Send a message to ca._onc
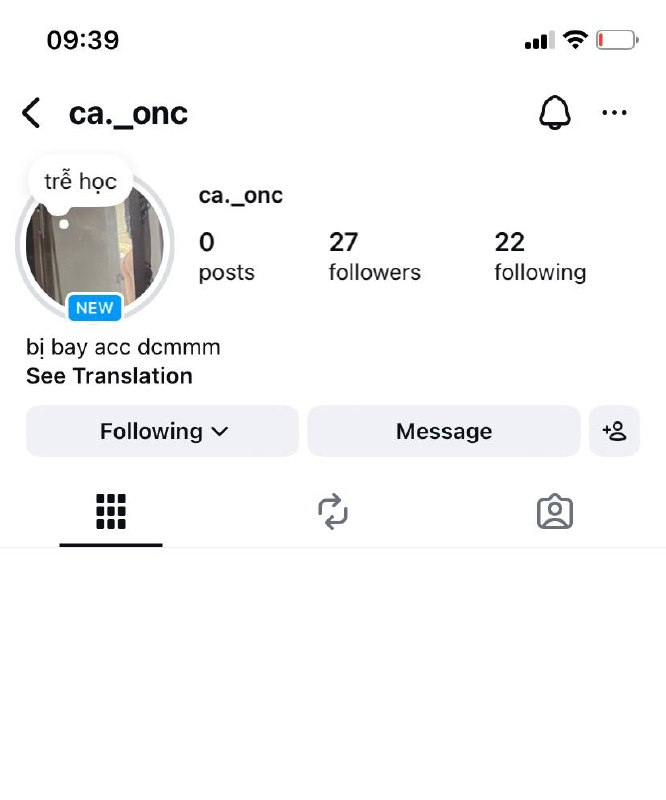 click(443, 431)
